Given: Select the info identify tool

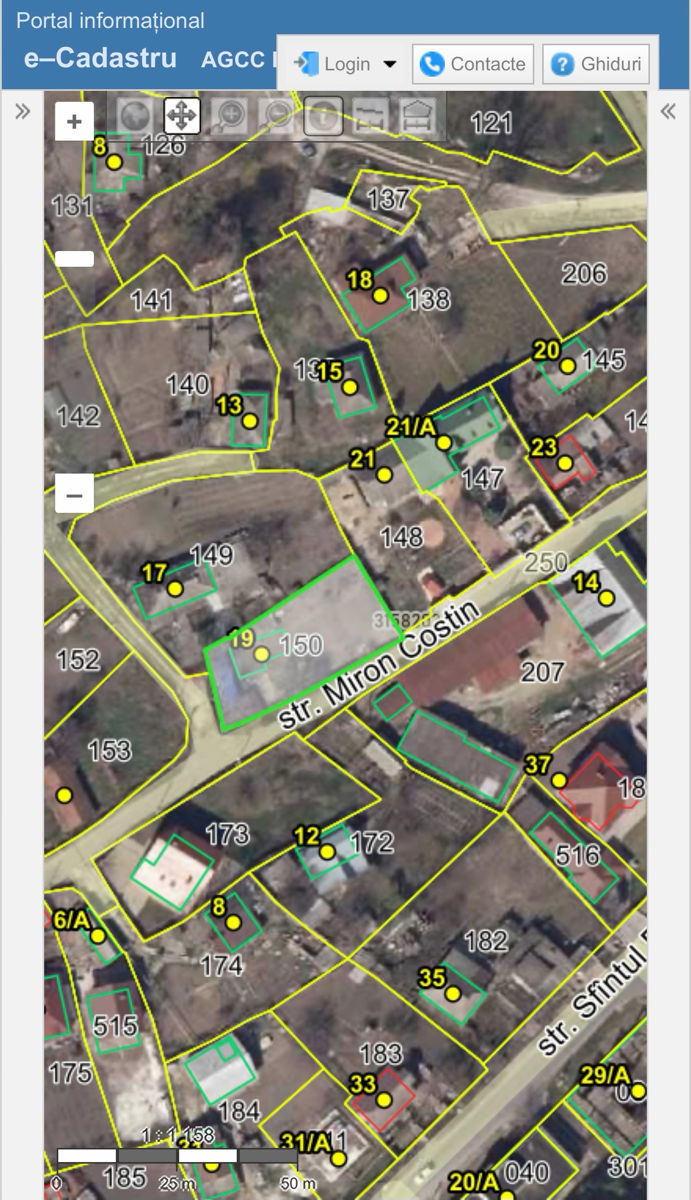Looking at the screenshot, I should coord(324,116).
